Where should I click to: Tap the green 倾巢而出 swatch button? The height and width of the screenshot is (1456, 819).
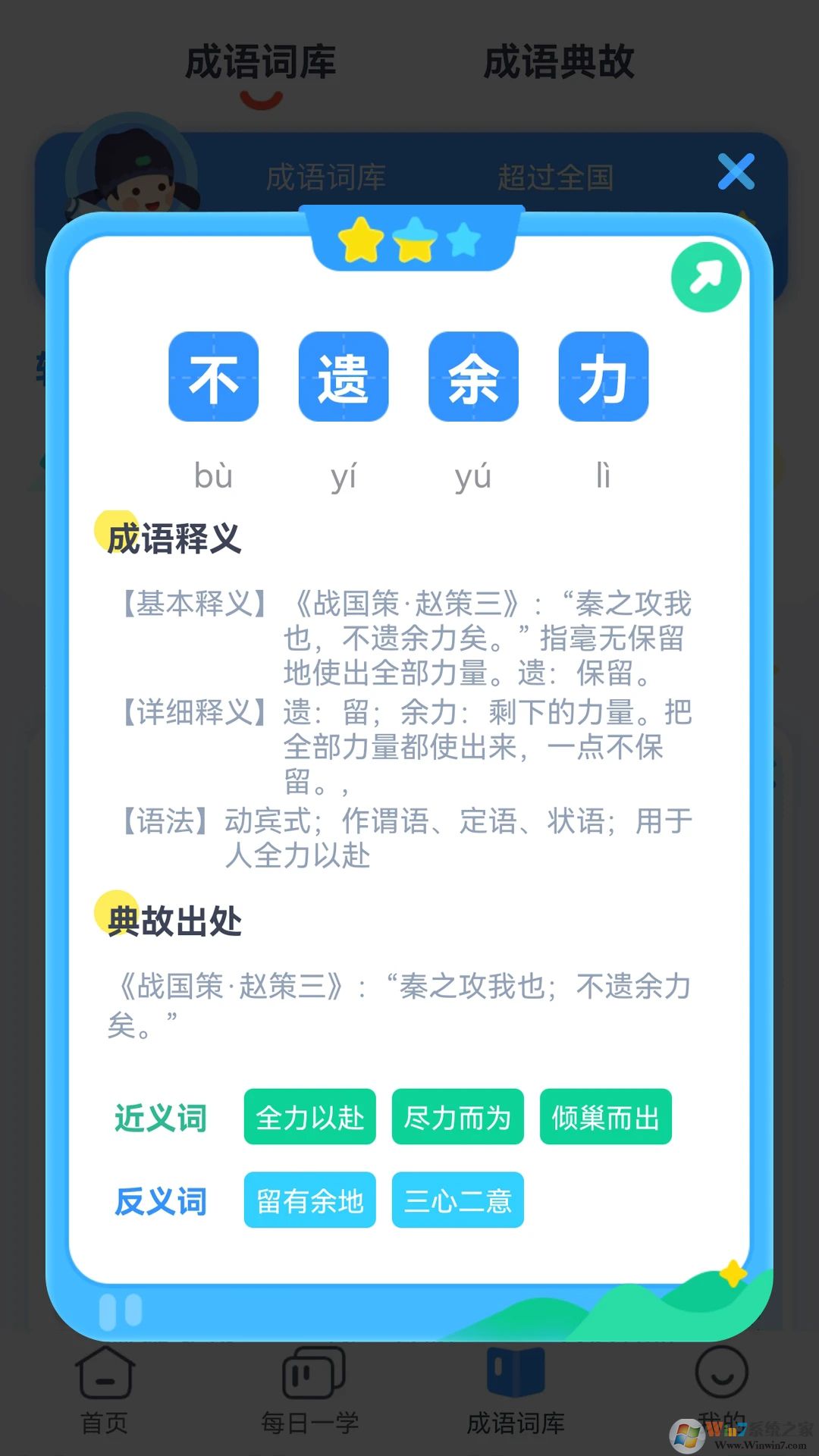tap(606, 1118)
